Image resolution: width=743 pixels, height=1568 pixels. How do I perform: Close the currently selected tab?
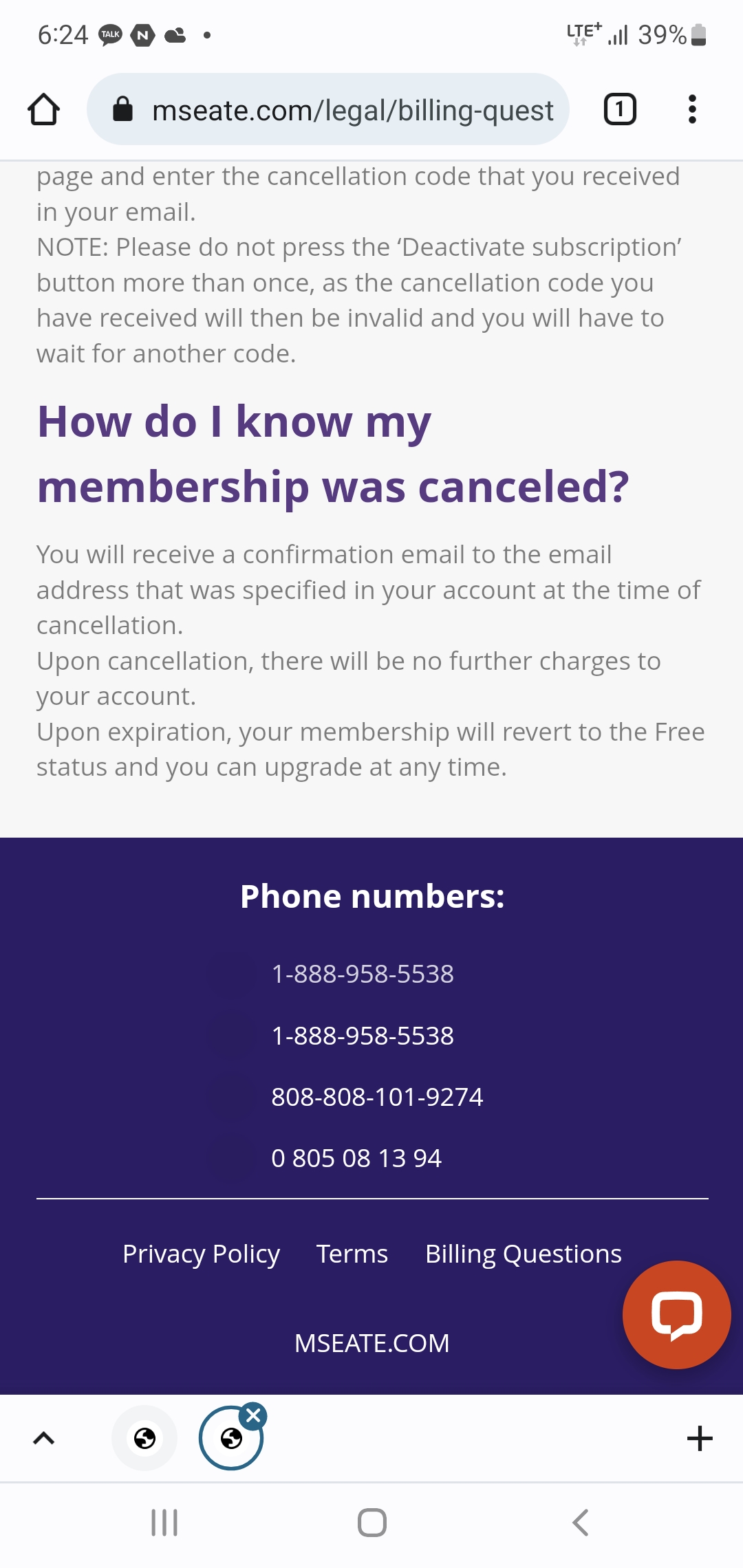pos(253,1415)
